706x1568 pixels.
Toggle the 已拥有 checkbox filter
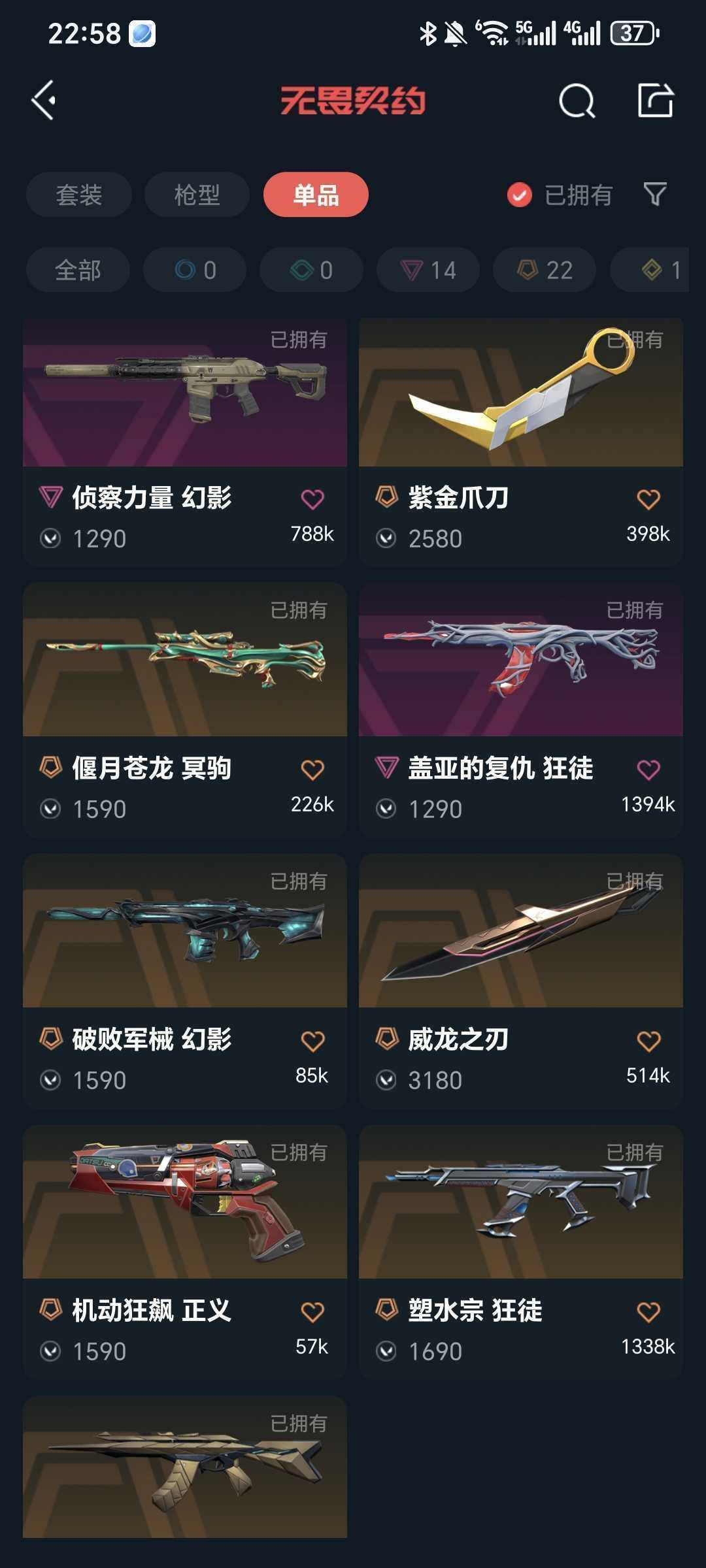coord(520,195)
